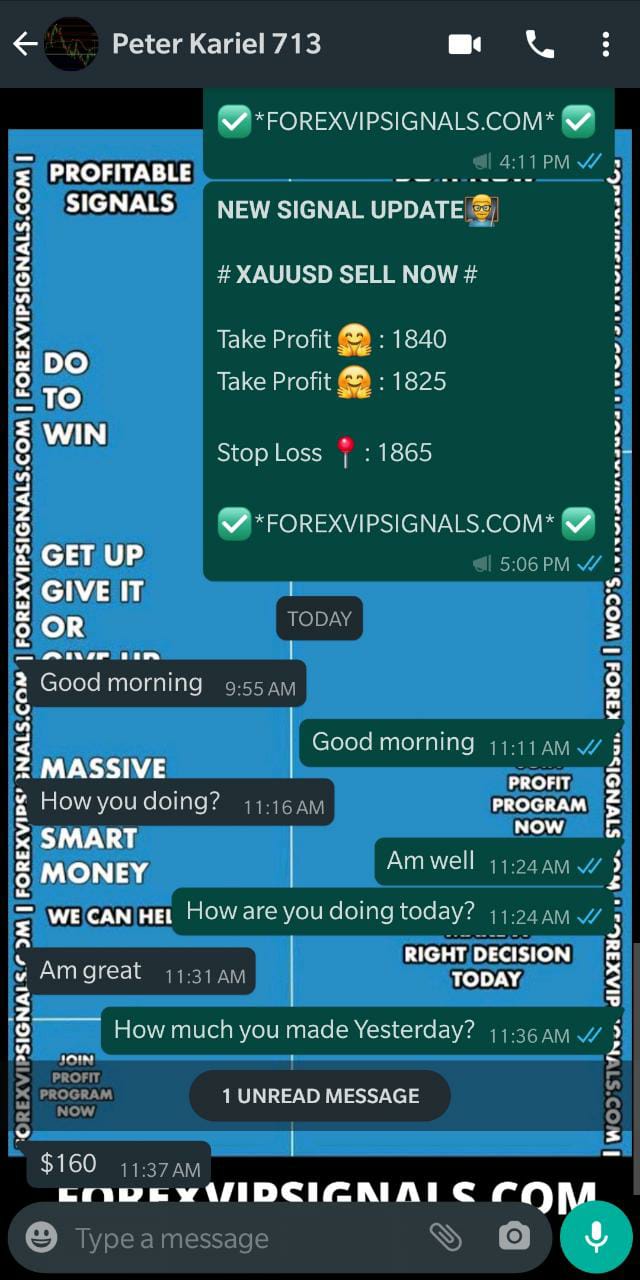Go back to the chat list
640x1280 pixels.
coord(24,44)
